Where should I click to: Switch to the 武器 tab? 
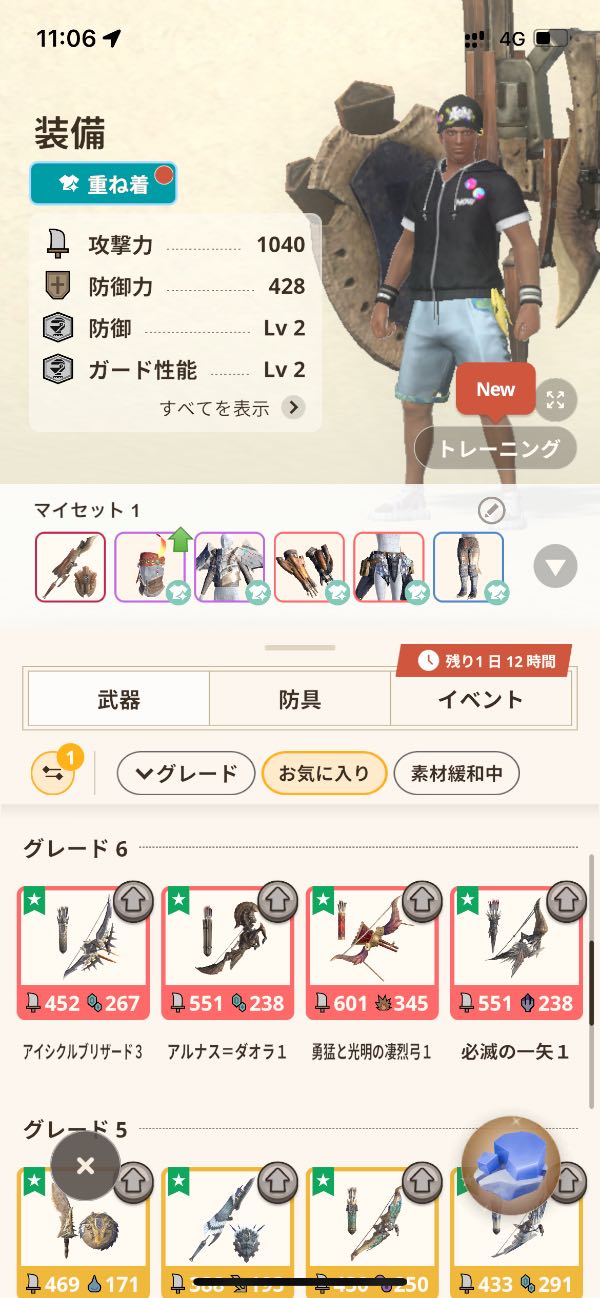pyautogui.click(x=119, y=699)
